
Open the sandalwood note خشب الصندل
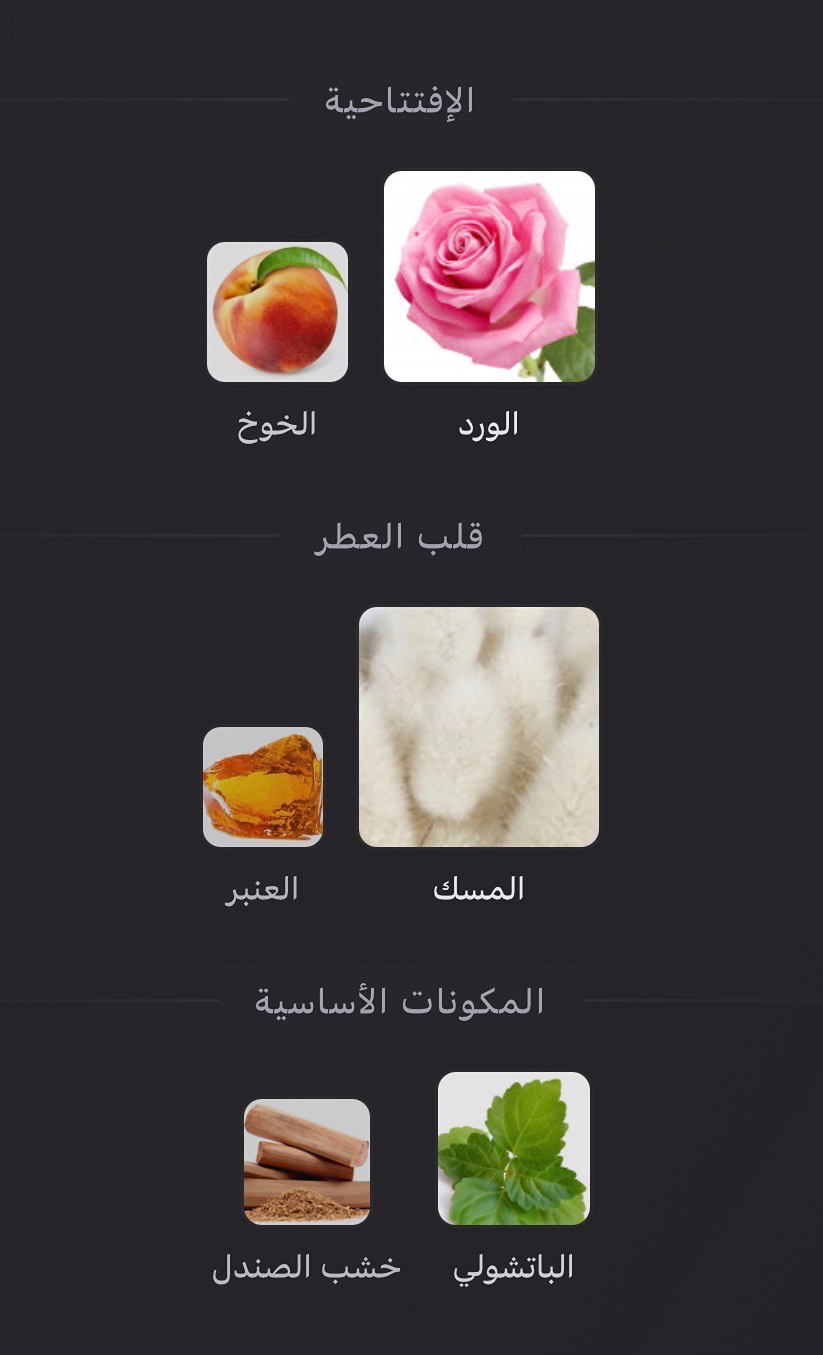click(x=307, y=1162)
